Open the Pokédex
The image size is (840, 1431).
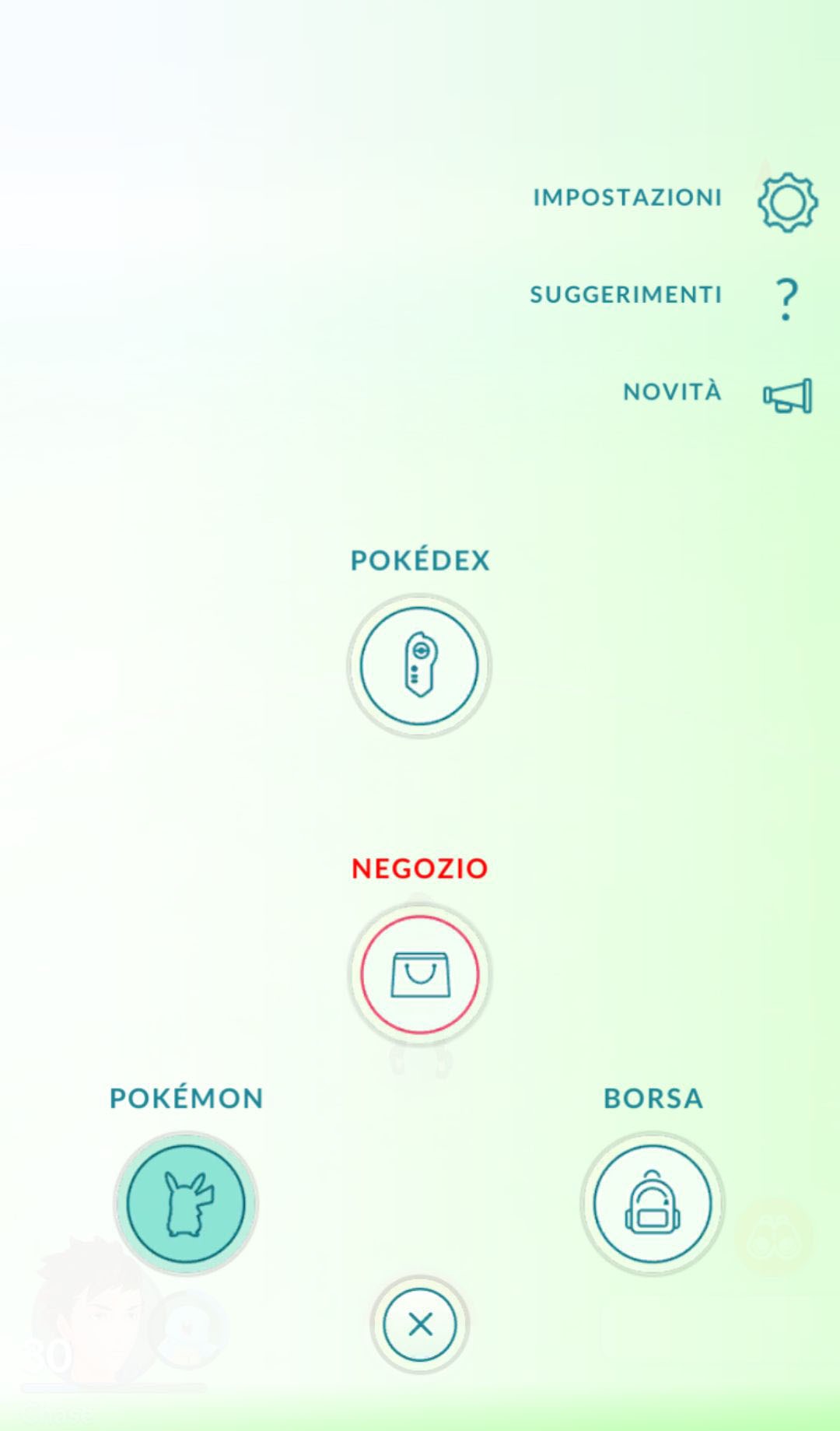[419, 666]
